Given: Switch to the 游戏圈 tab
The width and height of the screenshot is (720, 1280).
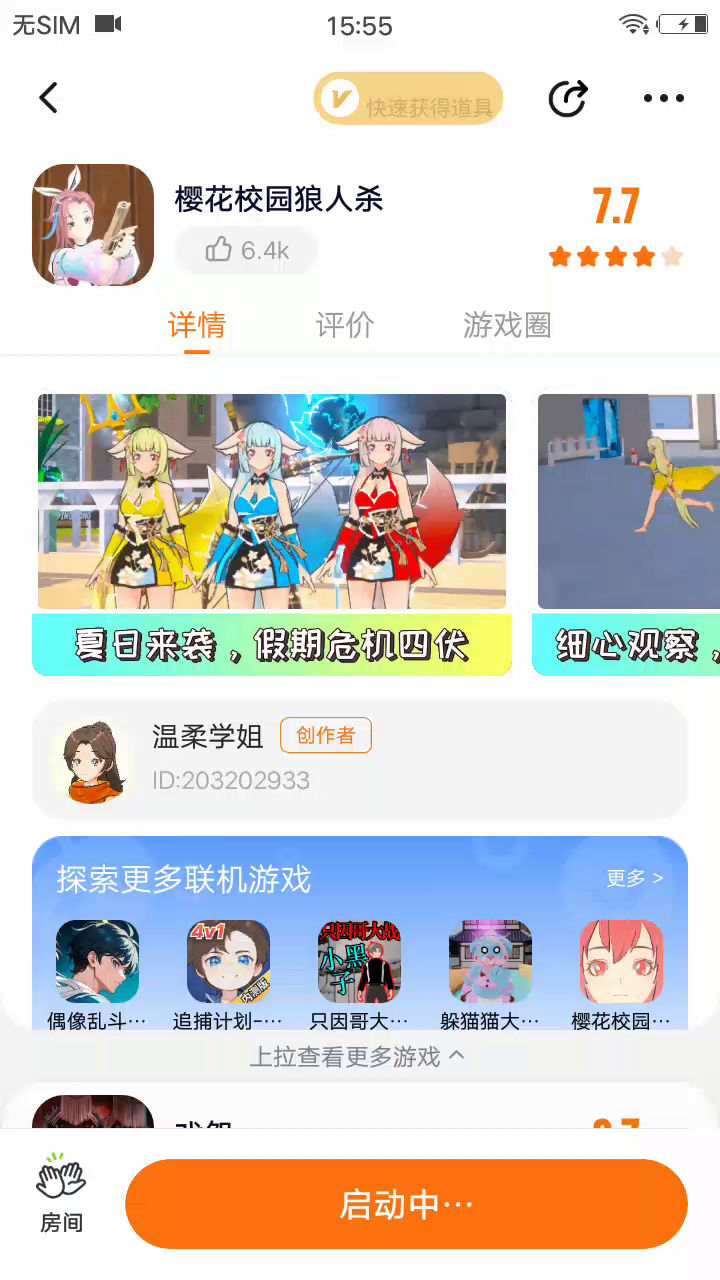Looking at the screenshot, I should pos(507,325).
